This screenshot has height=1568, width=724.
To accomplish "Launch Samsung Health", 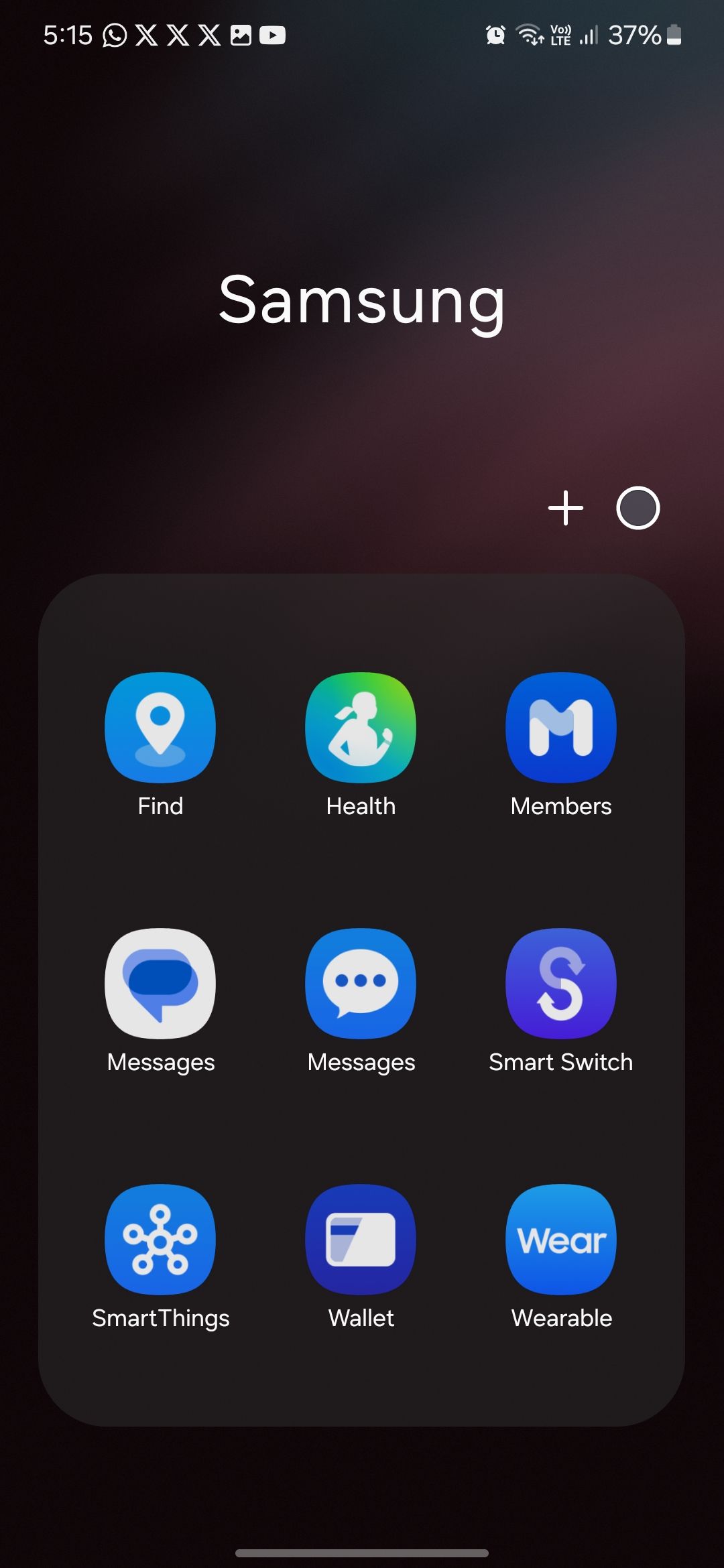I will coord(361,728).
